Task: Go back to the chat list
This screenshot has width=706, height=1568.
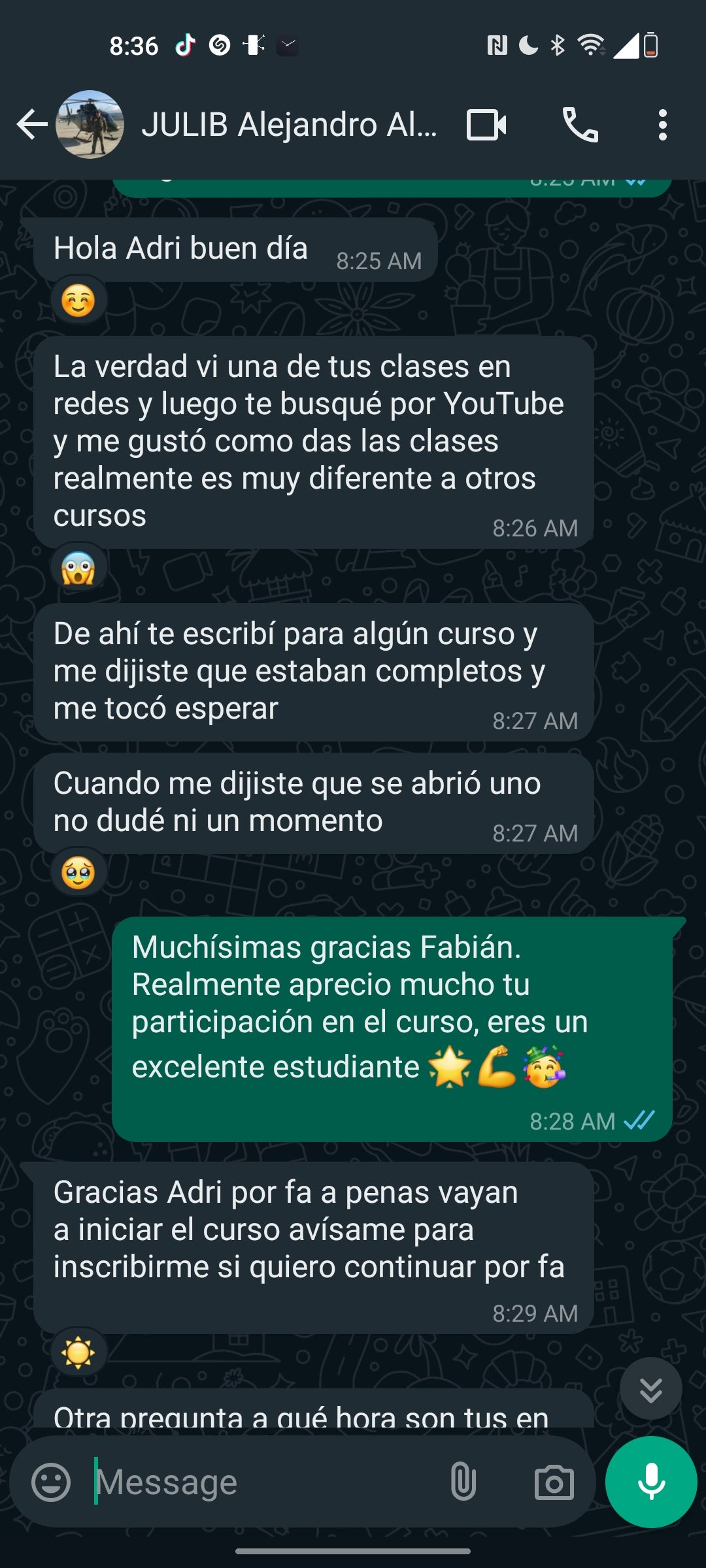Action: [31, 125]
